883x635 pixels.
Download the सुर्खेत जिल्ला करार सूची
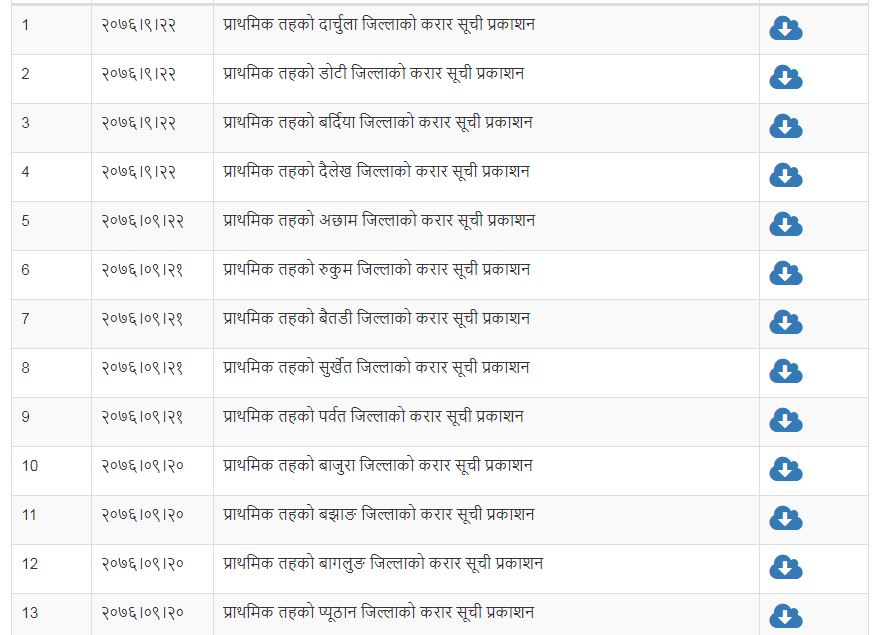pos(786,372)
